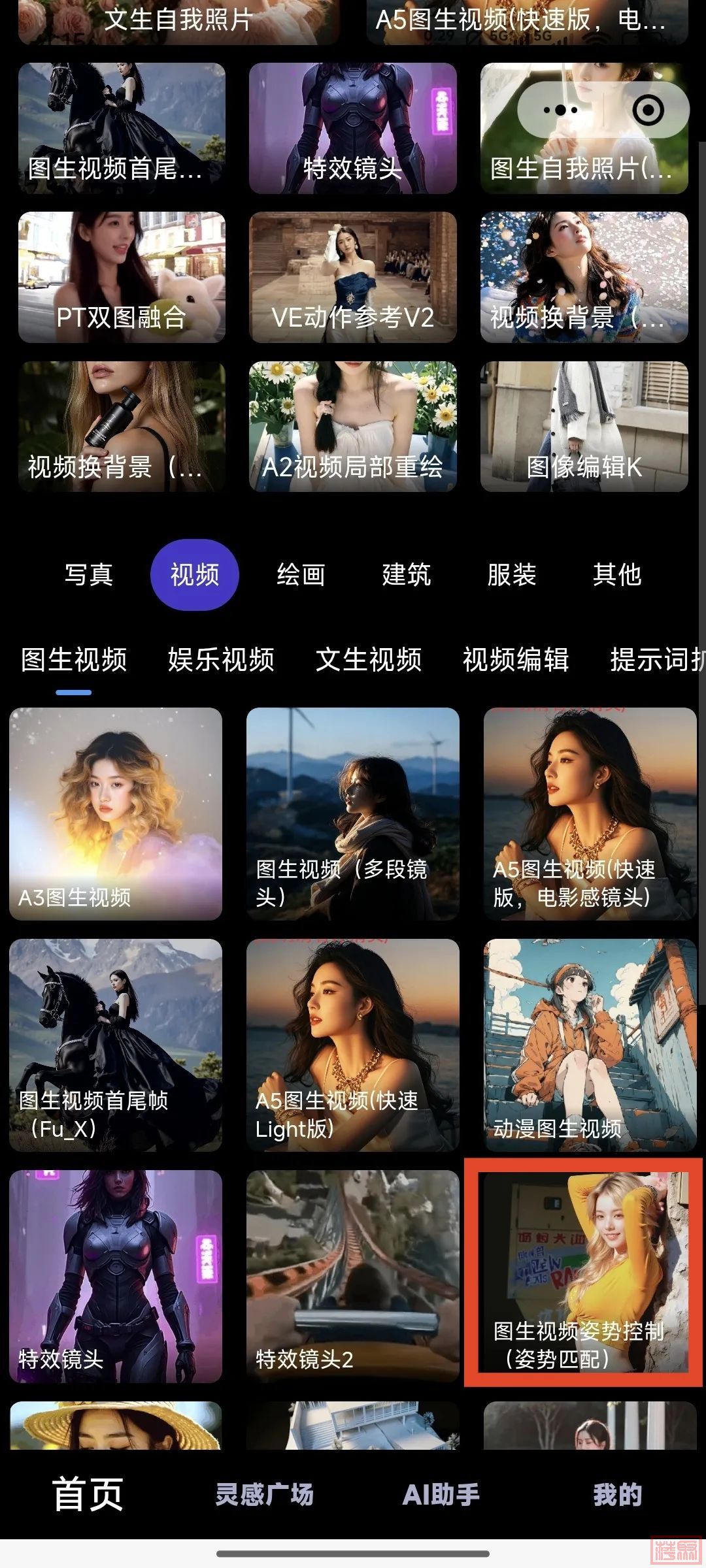Switch to the 娱乐视频 sub-tab

(221, 660)
